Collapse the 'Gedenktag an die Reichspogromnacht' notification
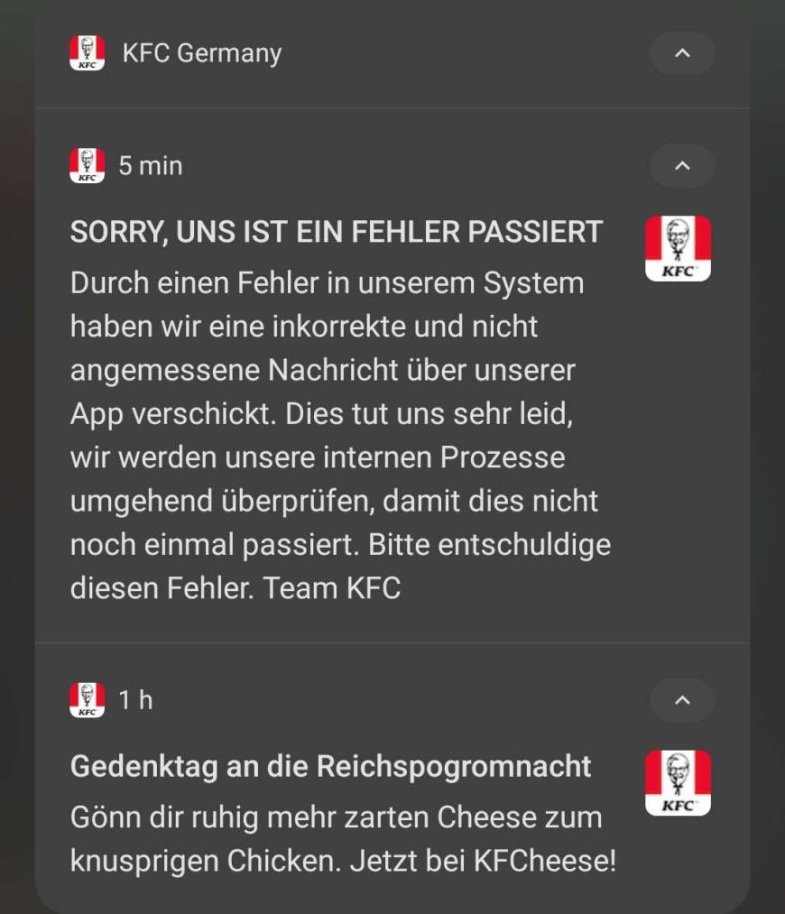 pyautogui.click(x=682, y=701)
